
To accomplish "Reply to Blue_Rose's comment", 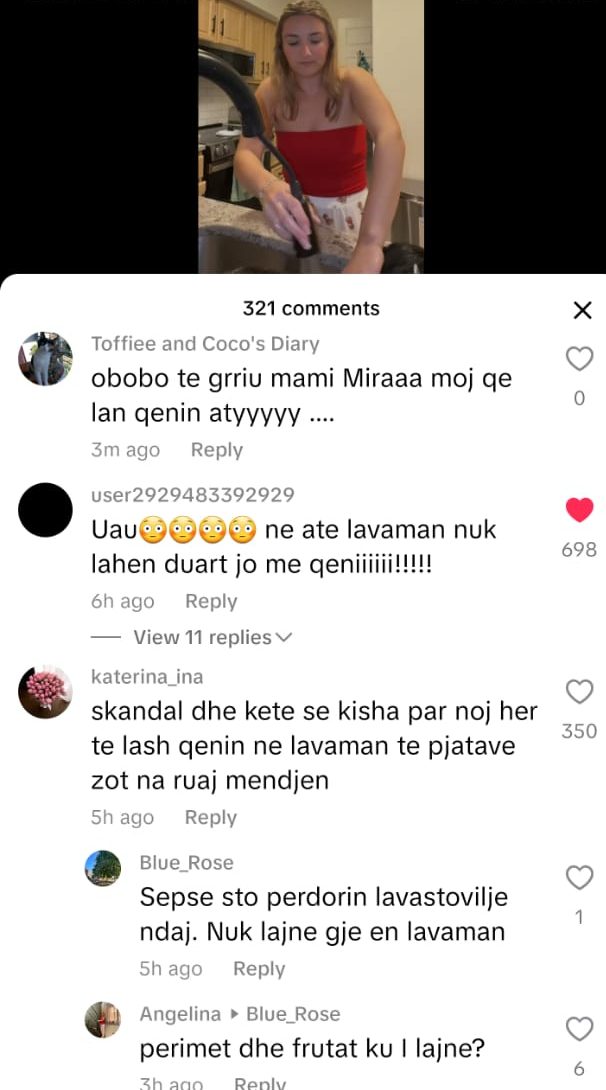I will tap(258, 968).
